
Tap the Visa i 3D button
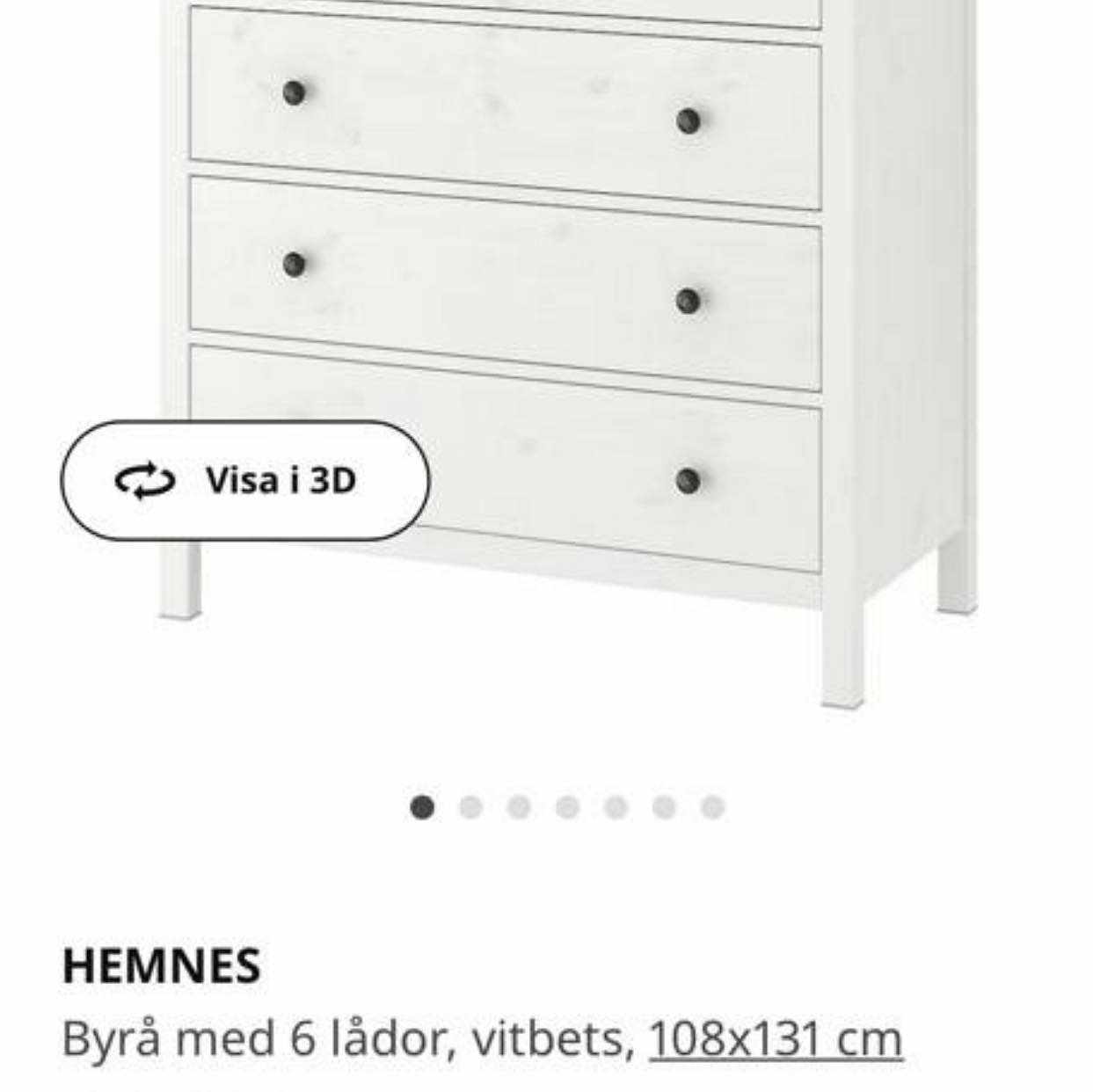tap(244, 480)
